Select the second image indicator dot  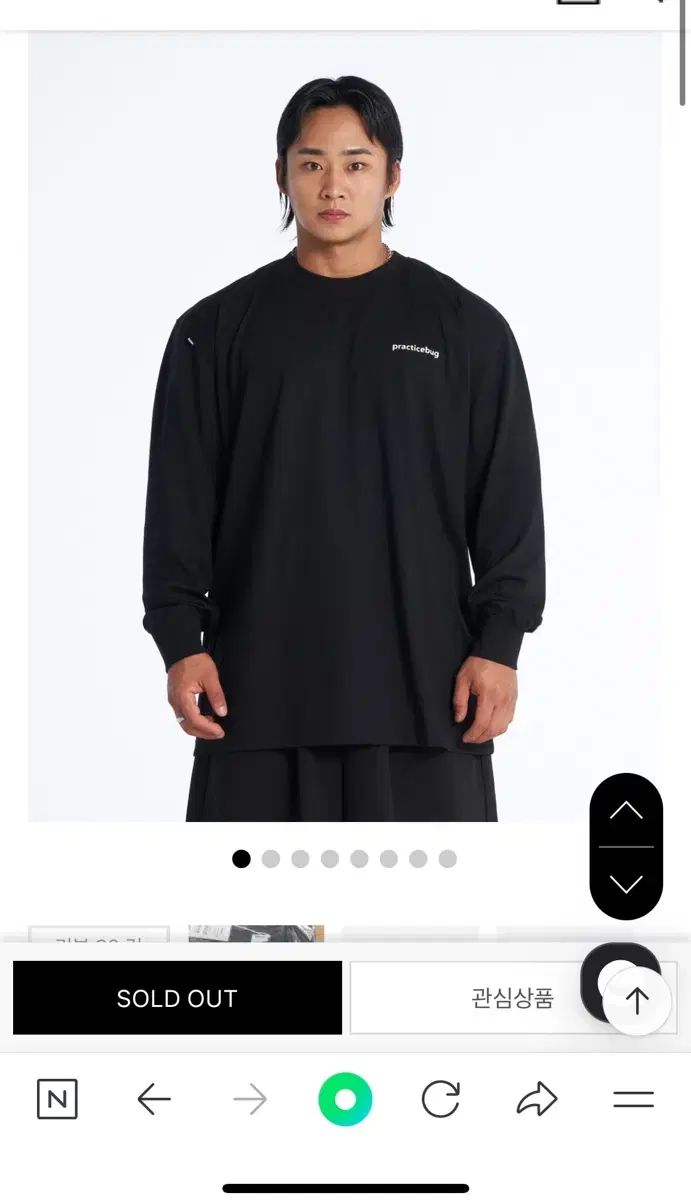click(271, 859)
